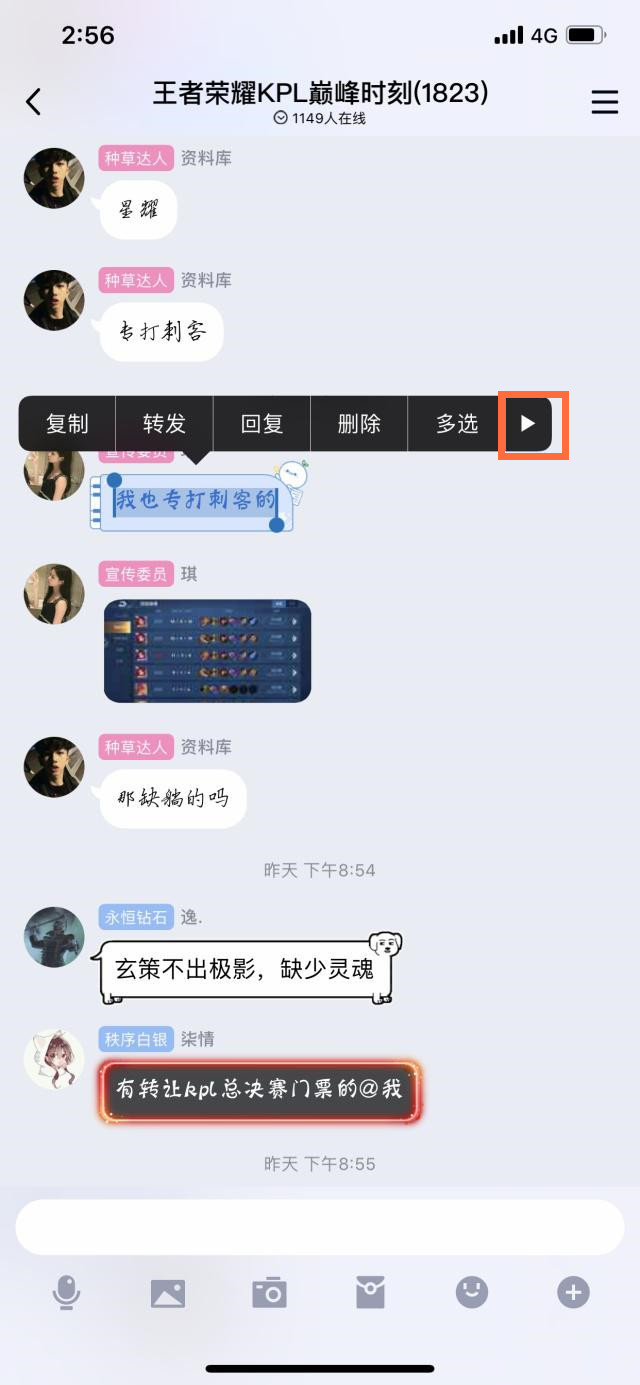Open the plus attachments menu
The height and width of the screenshot is (1385, 640).
(573, 1293)
